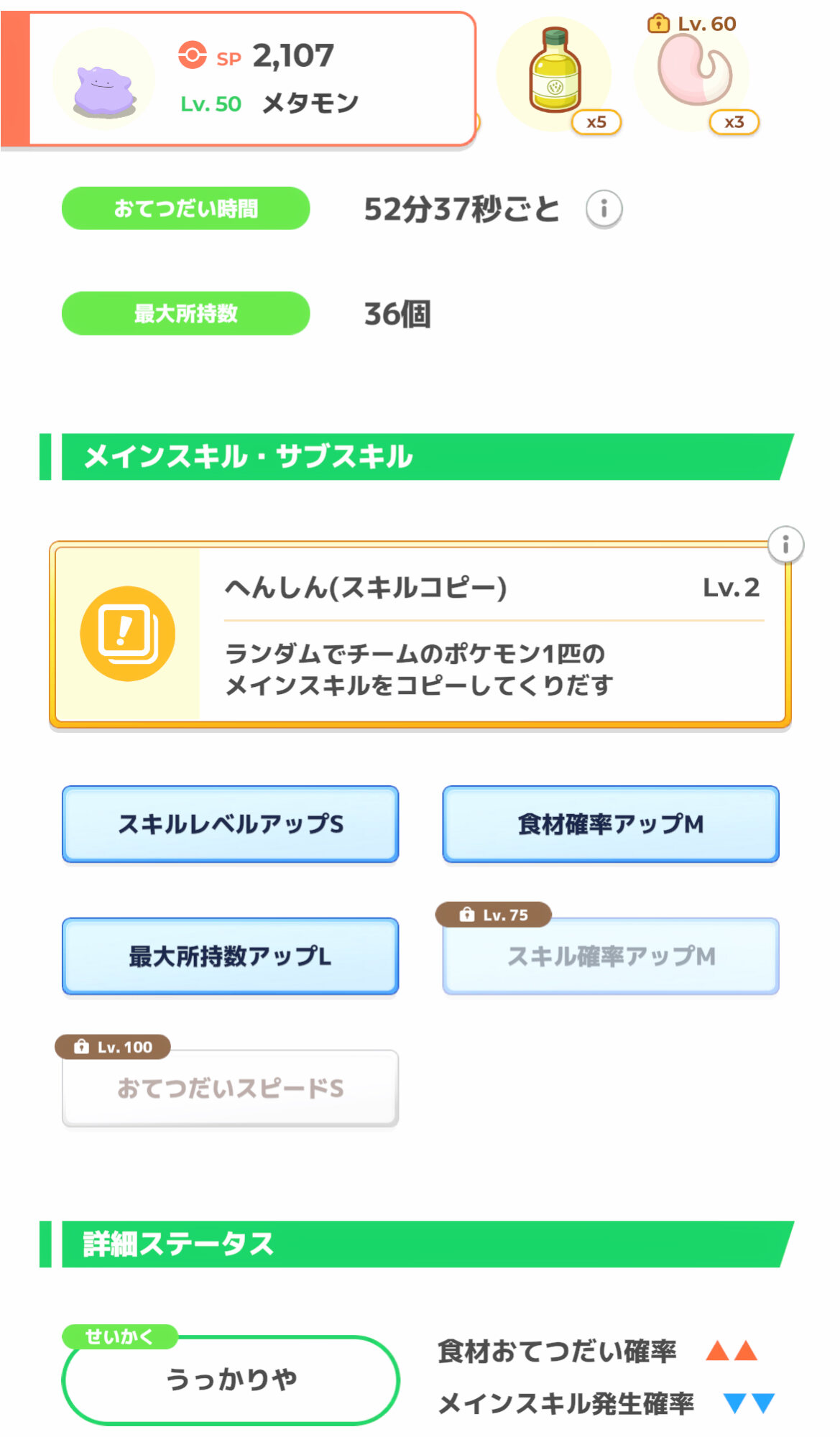The image size is (840, 1437).
Task: Tap the oil bottle ingredient x5
Action: (x=555, y=73)
